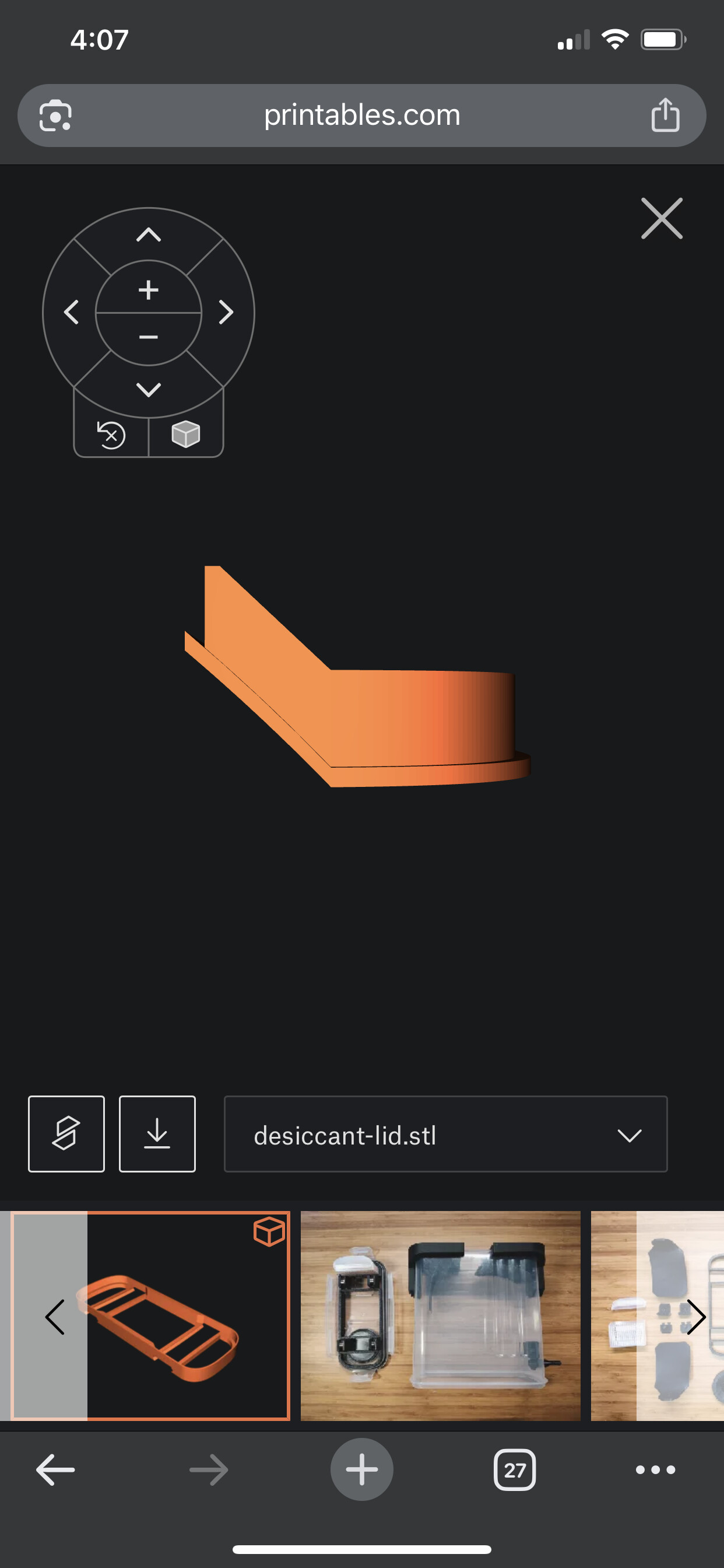The width and height of the screenshot is (724, 1568).
Task: Download the desiccant-lid.stl file
Action: tap(157, 1133)
